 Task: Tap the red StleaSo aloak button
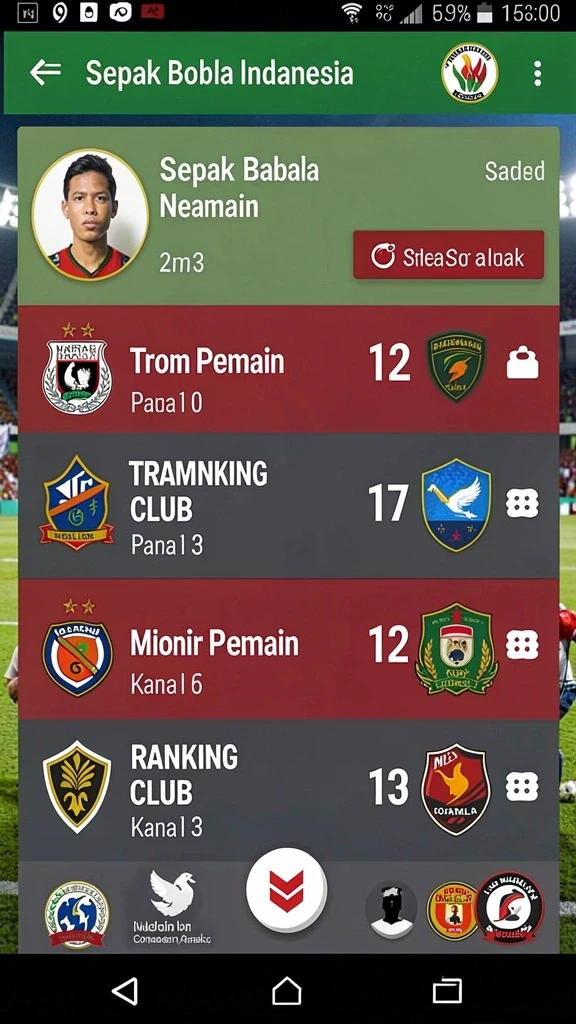[449, 255]
